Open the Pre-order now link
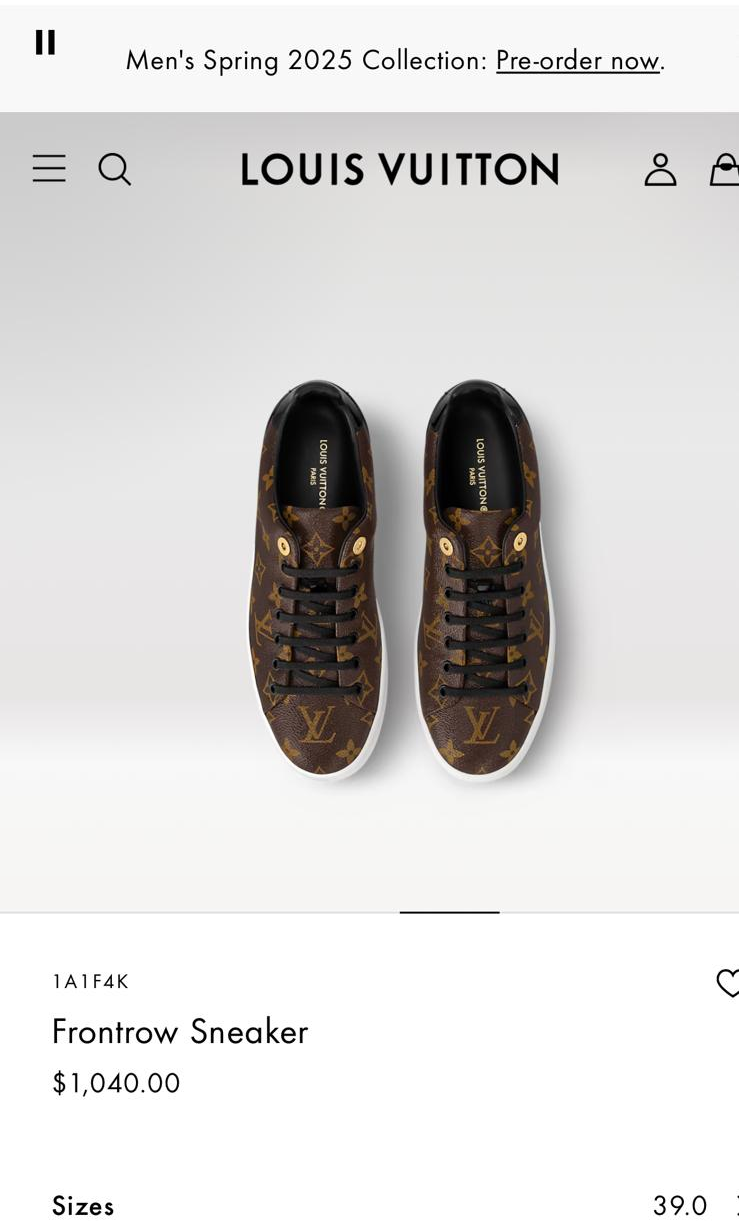Image resolution: width=739 pixels, height=1221 pixels. pyautogui.click(x=577, y=60)
